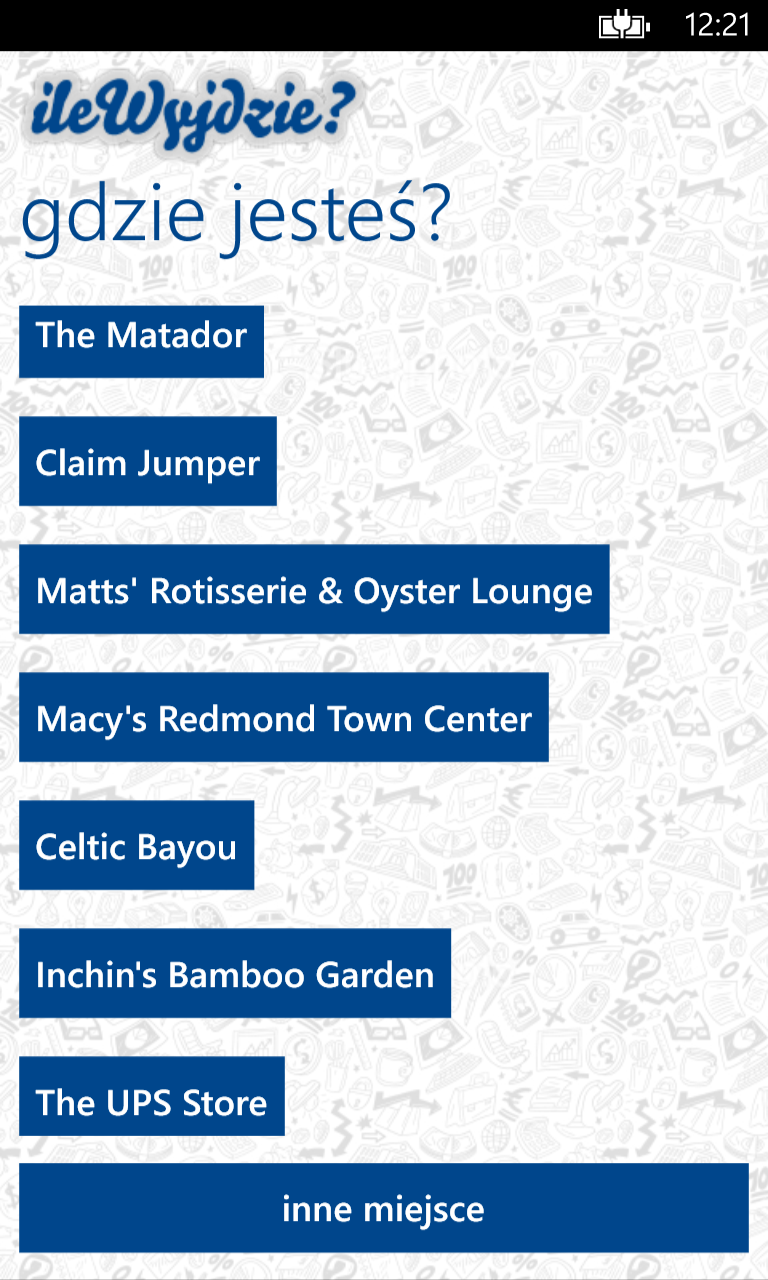The height and width of the screenshot is (1280, 768).
Task: Pick The UPS Store option
Action: point(152,1101)
